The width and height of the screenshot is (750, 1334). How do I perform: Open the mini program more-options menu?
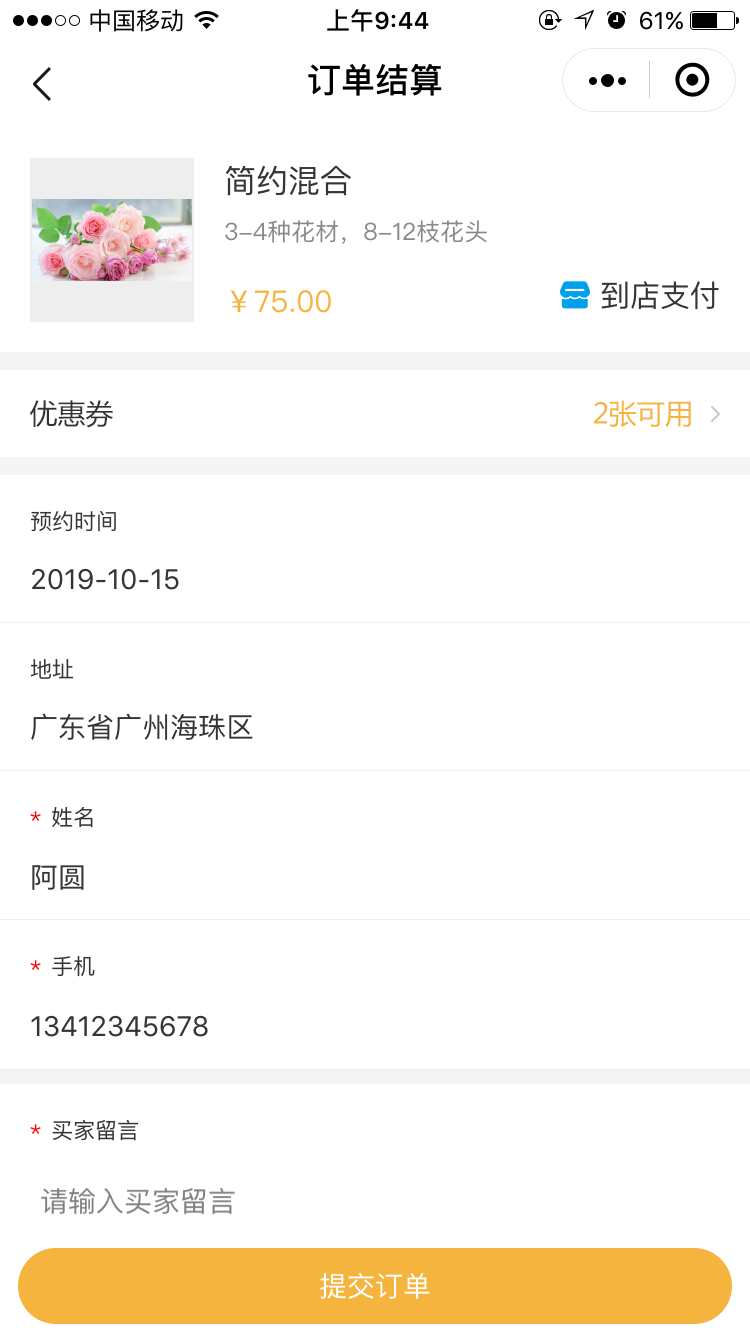(x=607, y=80)
